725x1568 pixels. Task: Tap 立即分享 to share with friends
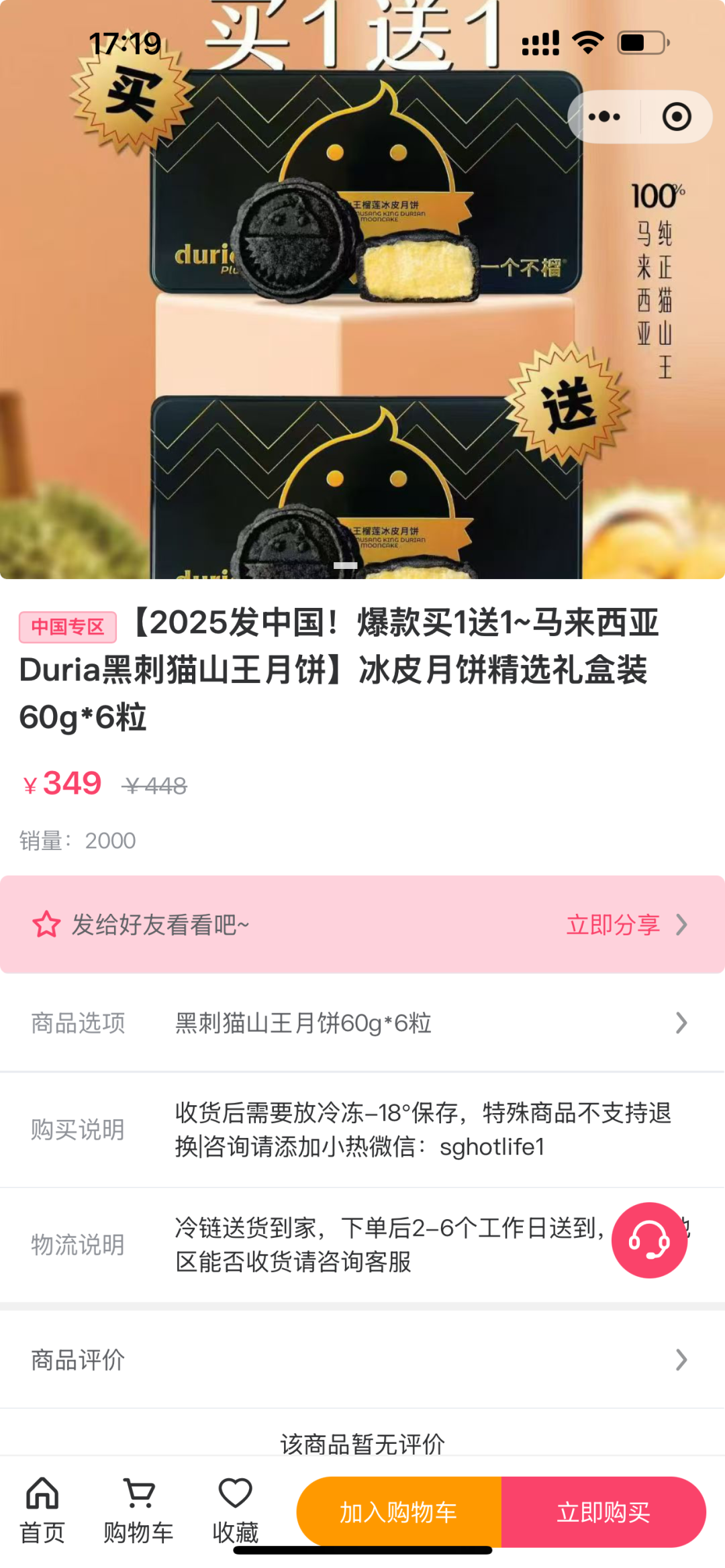[624, 925]
